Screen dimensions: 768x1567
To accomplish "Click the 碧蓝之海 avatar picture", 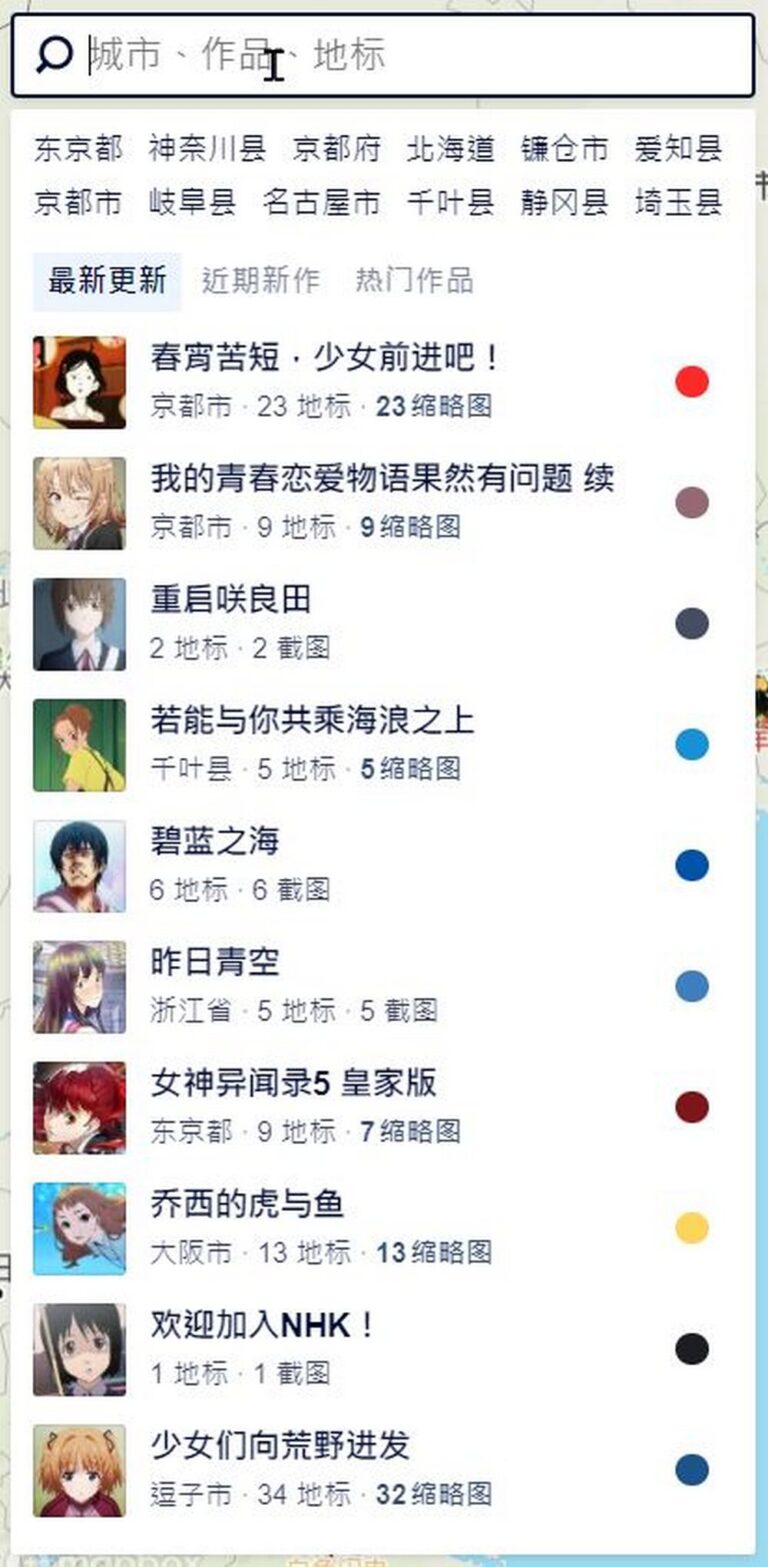I will tap(79, 865).
